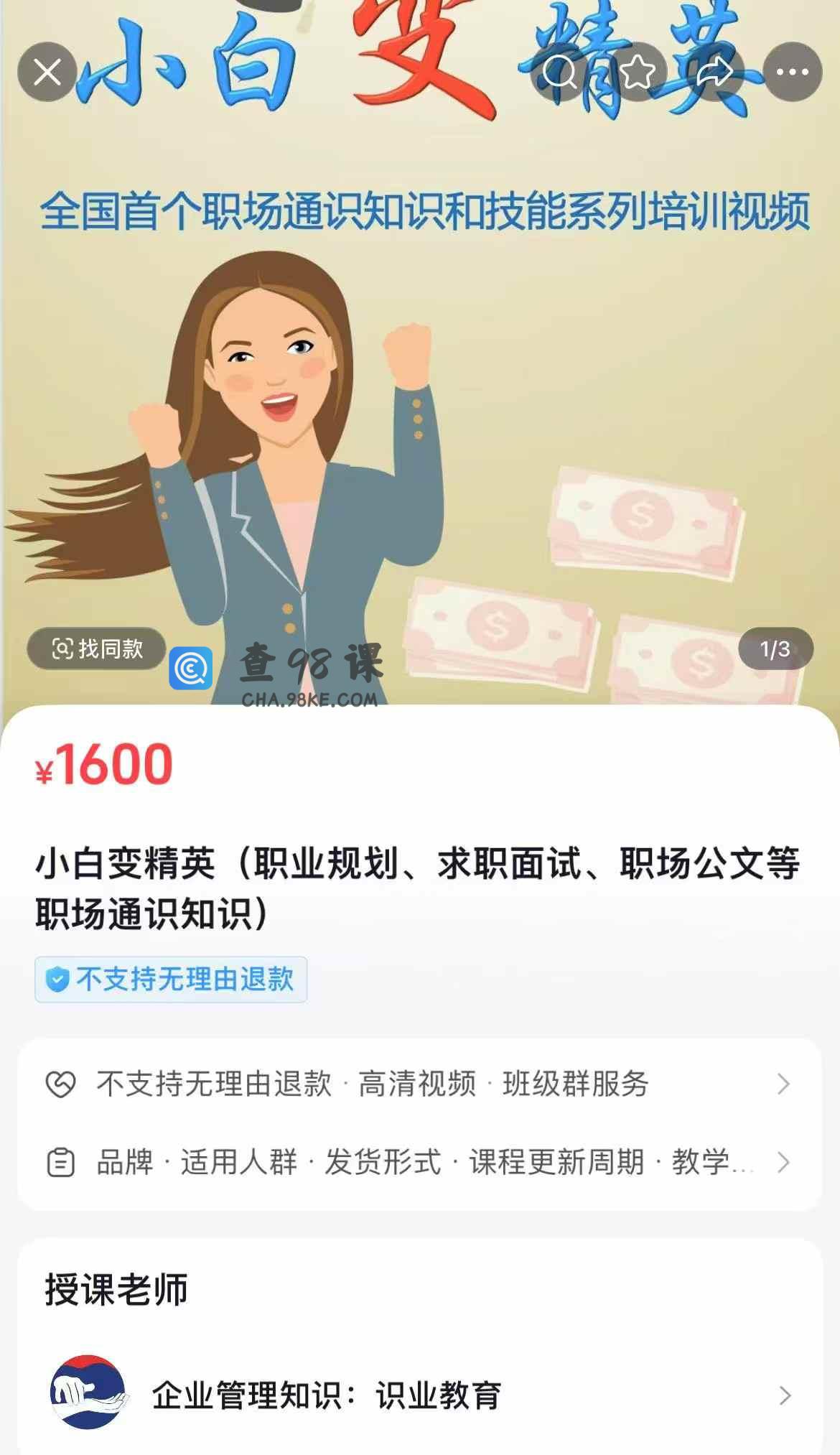840x1455 pixels.
Task: Favorite this course with the star icon
Action: pyautogui.click(x=638, y=72)
